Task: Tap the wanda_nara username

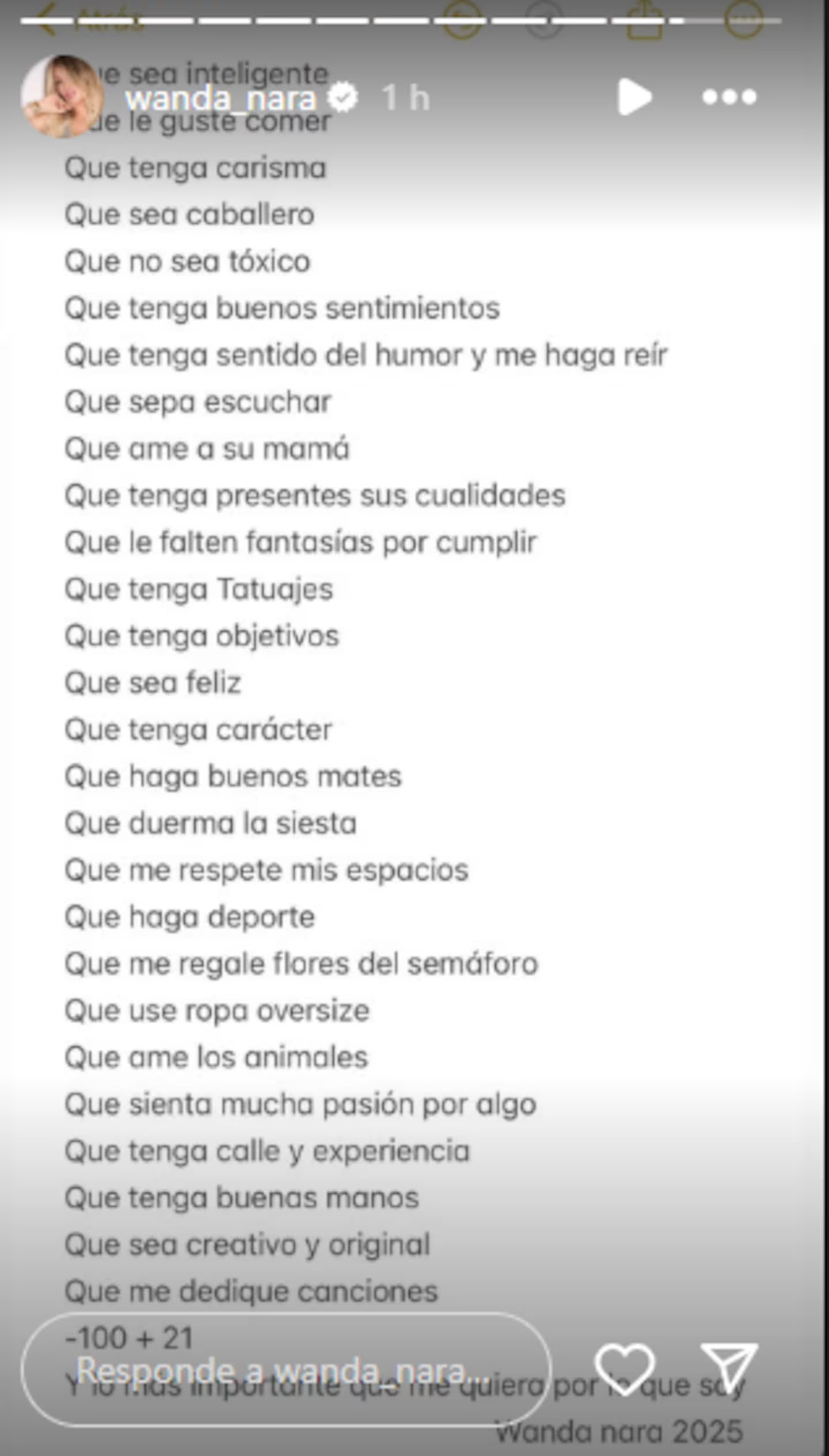Action: pos(222,98)
